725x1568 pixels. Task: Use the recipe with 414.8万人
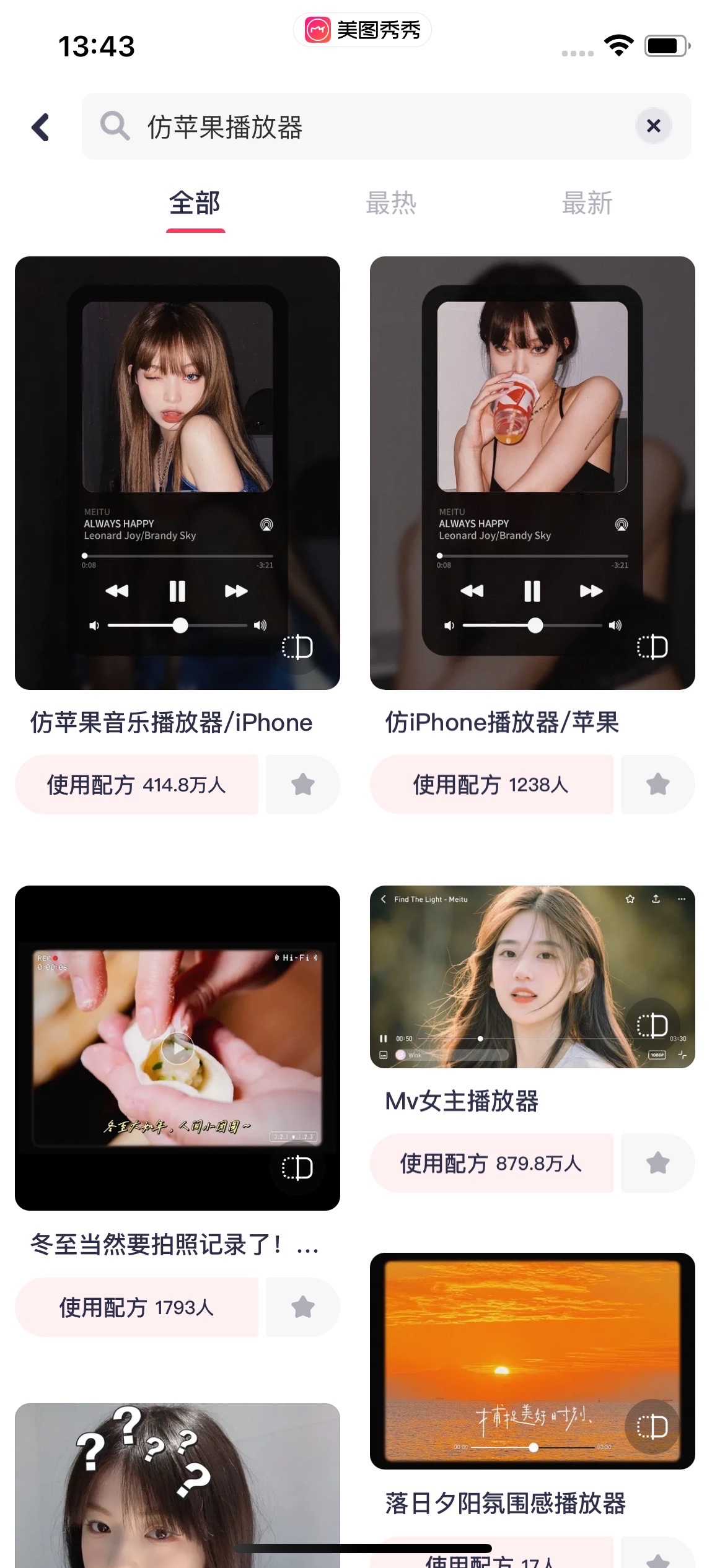click(x=137, y=785)
